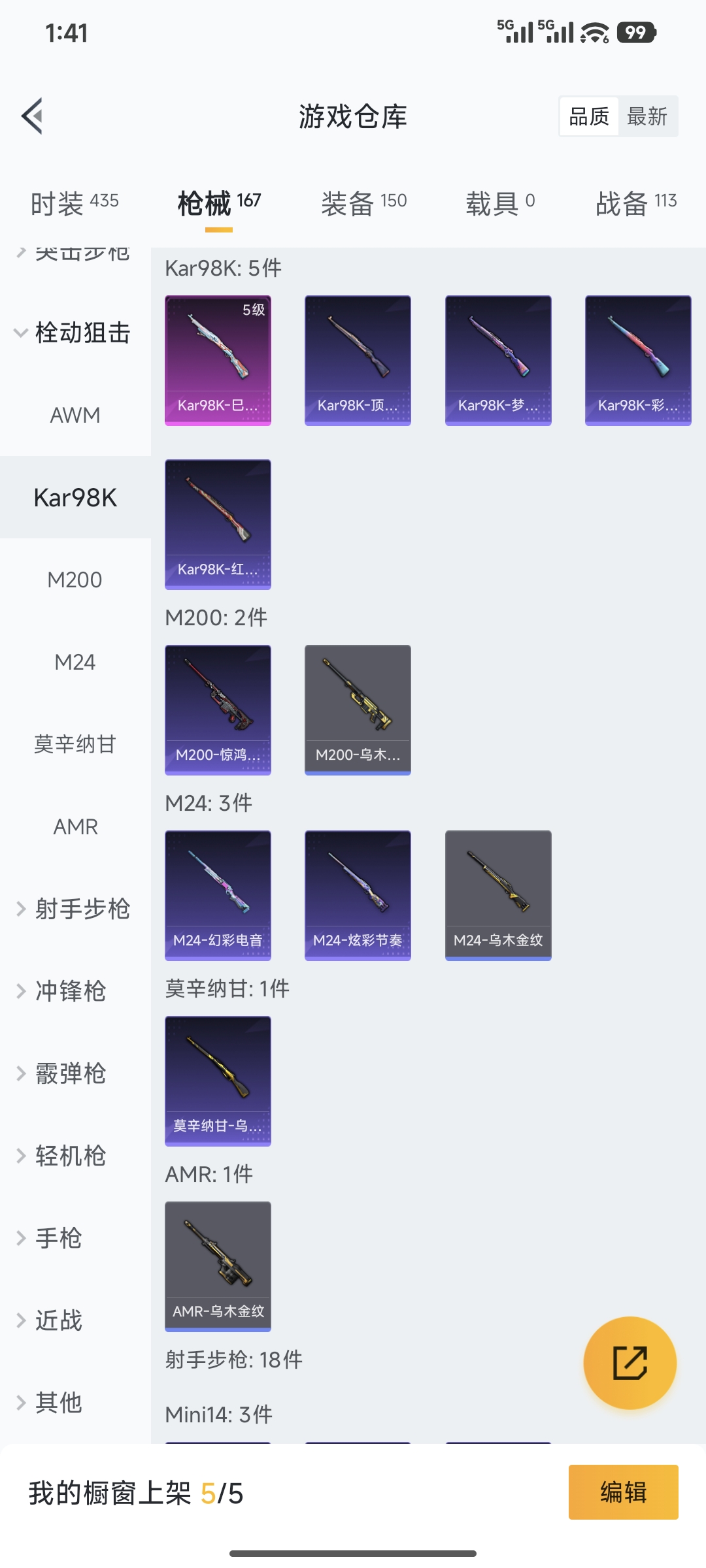Open the 莫辛纳甘-乌 skin card
This screenshot has height=1568, width=706.
click(218, 1082)
